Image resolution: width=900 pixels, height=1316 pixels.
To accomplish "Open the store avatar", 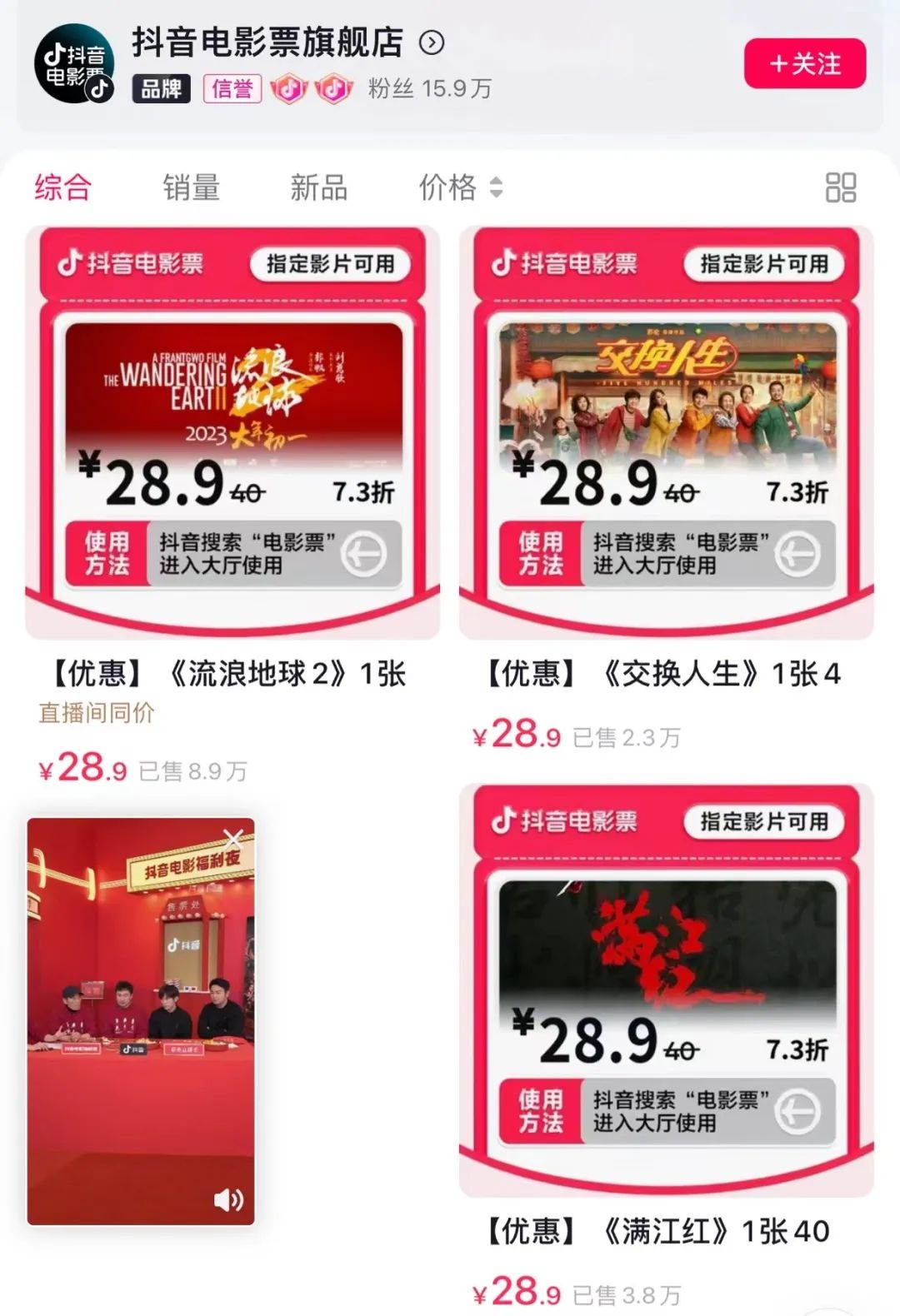I will coord(73,63).
